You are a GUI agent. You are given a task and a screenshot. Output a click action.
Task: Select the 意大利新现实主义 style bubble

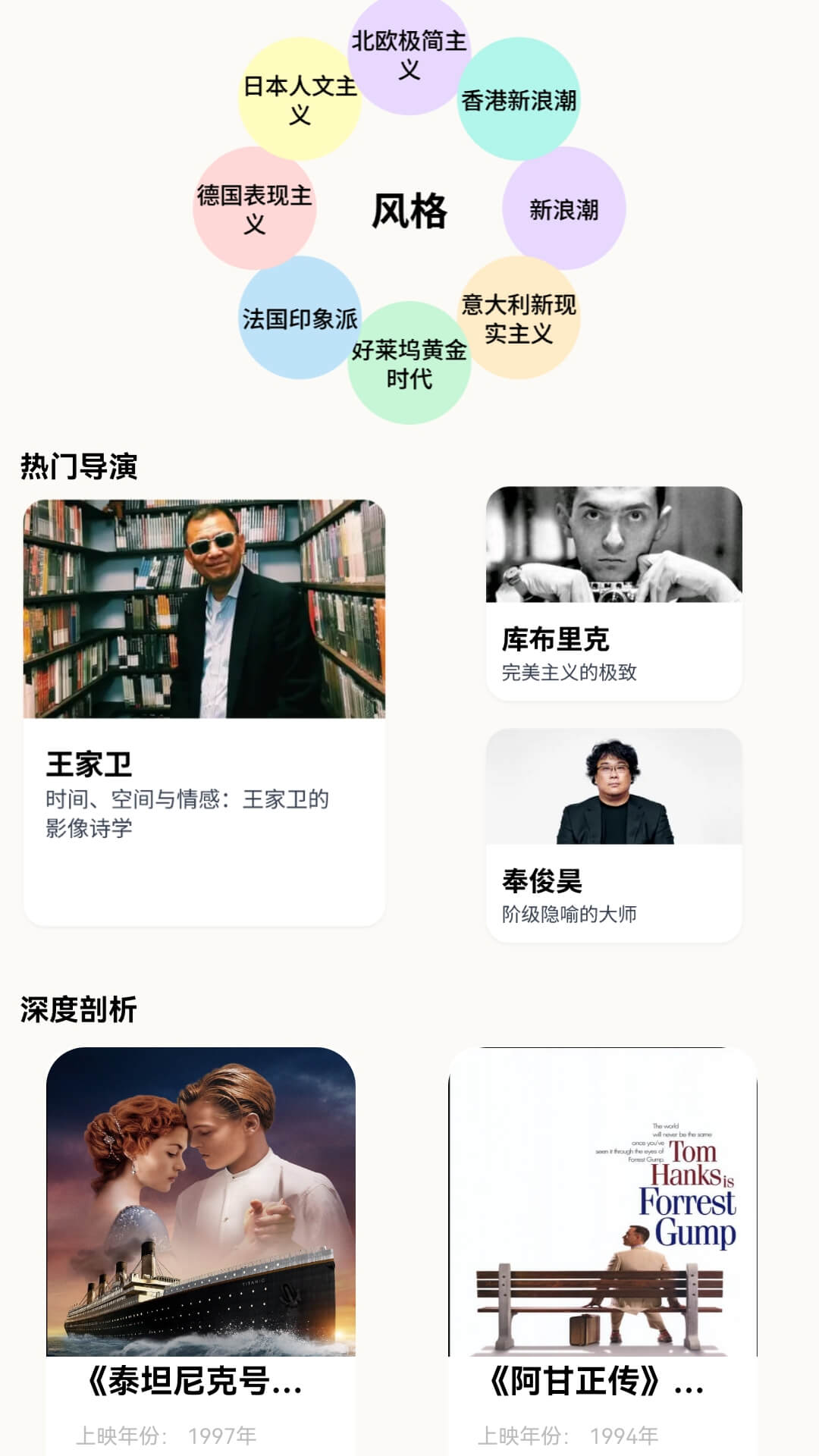(x=519, y=315)
